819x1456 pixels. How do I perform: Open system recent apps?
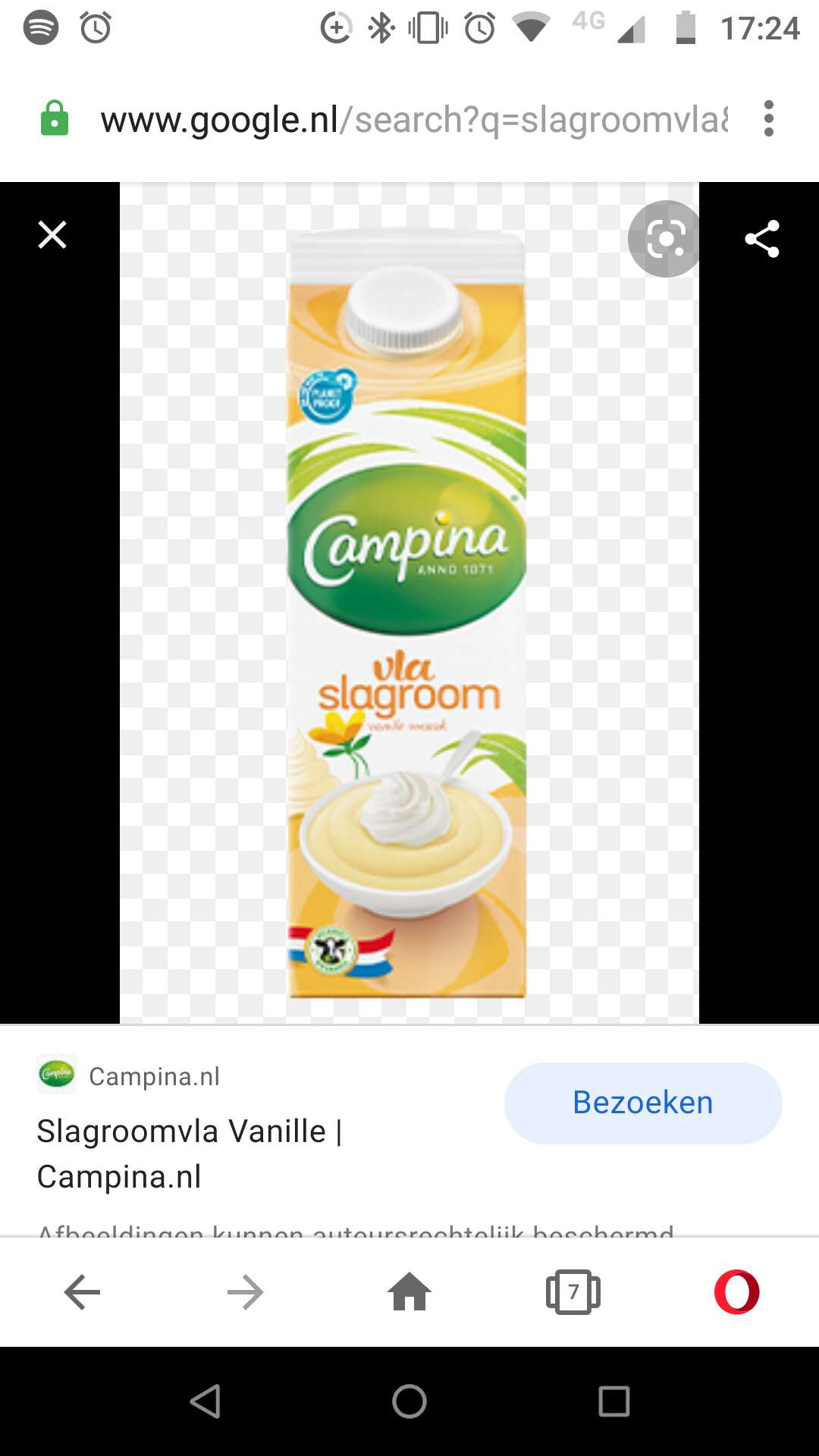[x=614, y=1401]
